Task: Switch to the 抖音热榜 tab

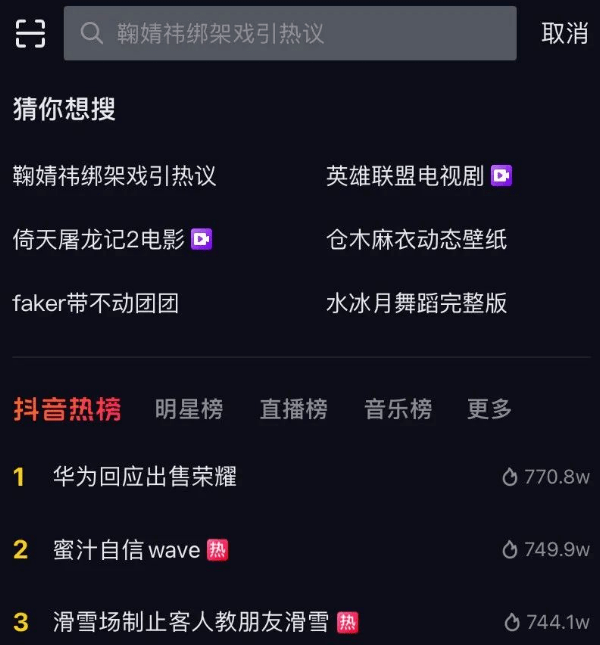Action: click(x=67, y=409)
